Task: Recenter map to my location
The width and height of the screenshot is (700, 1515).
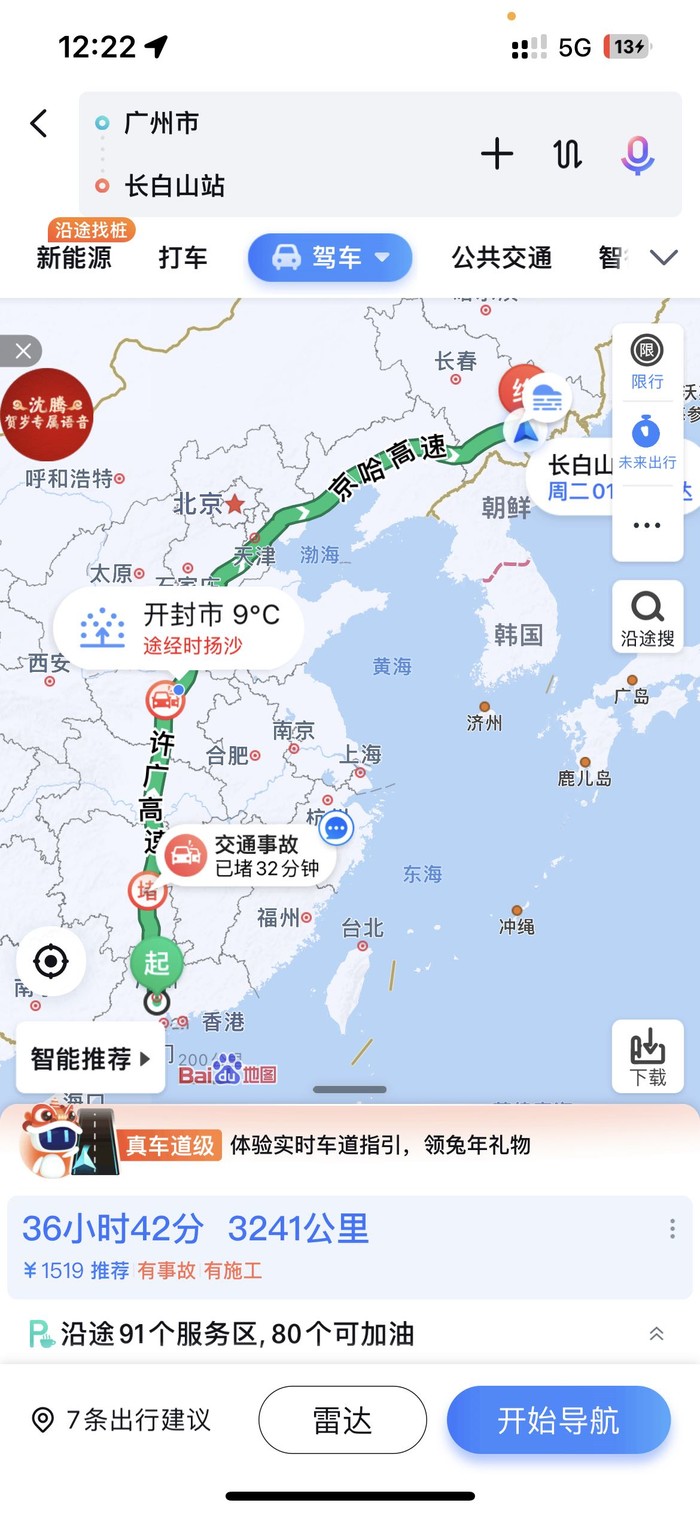Action: point(51,962)
